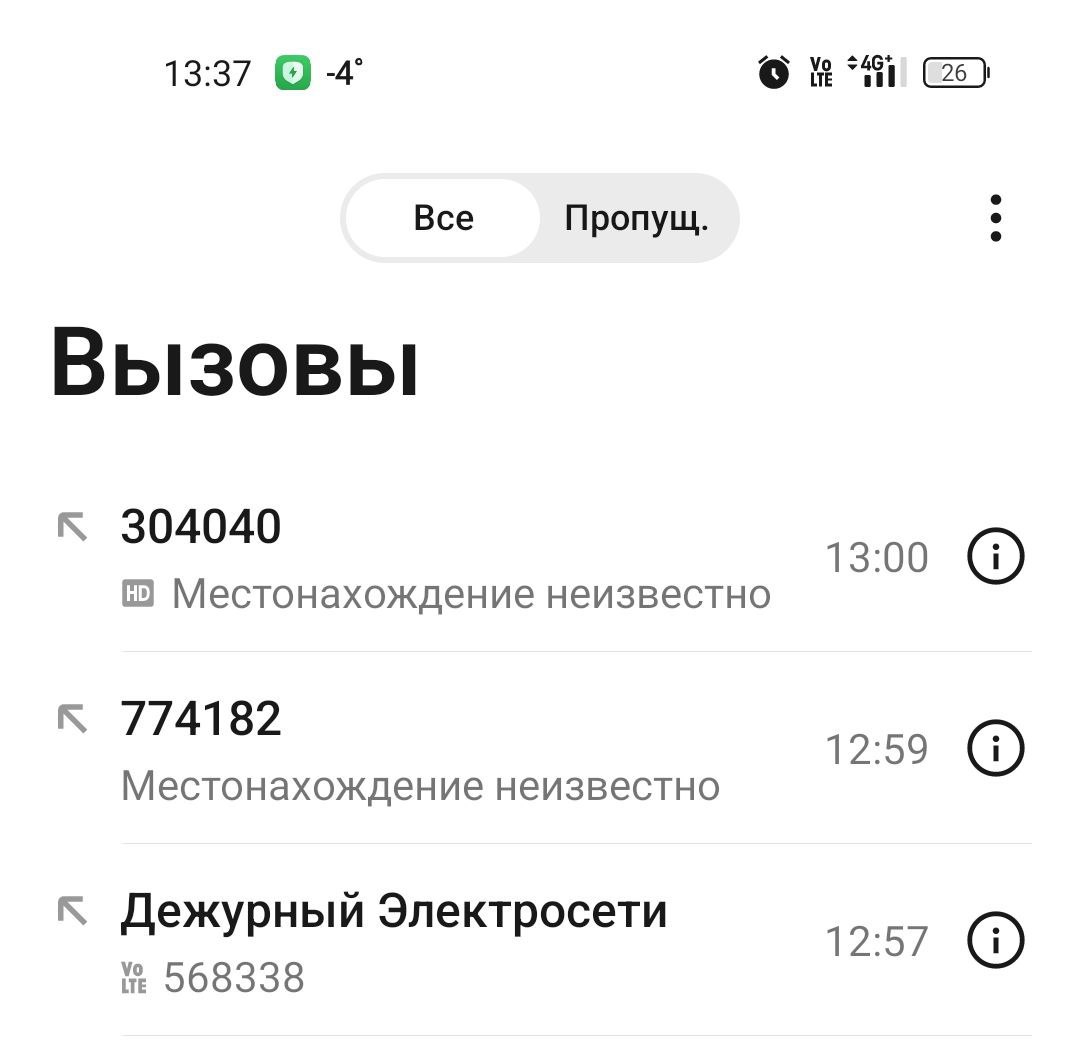Select the Все calls tab
Screen dimensions: 1080x1062
click(x=443, y=218)
